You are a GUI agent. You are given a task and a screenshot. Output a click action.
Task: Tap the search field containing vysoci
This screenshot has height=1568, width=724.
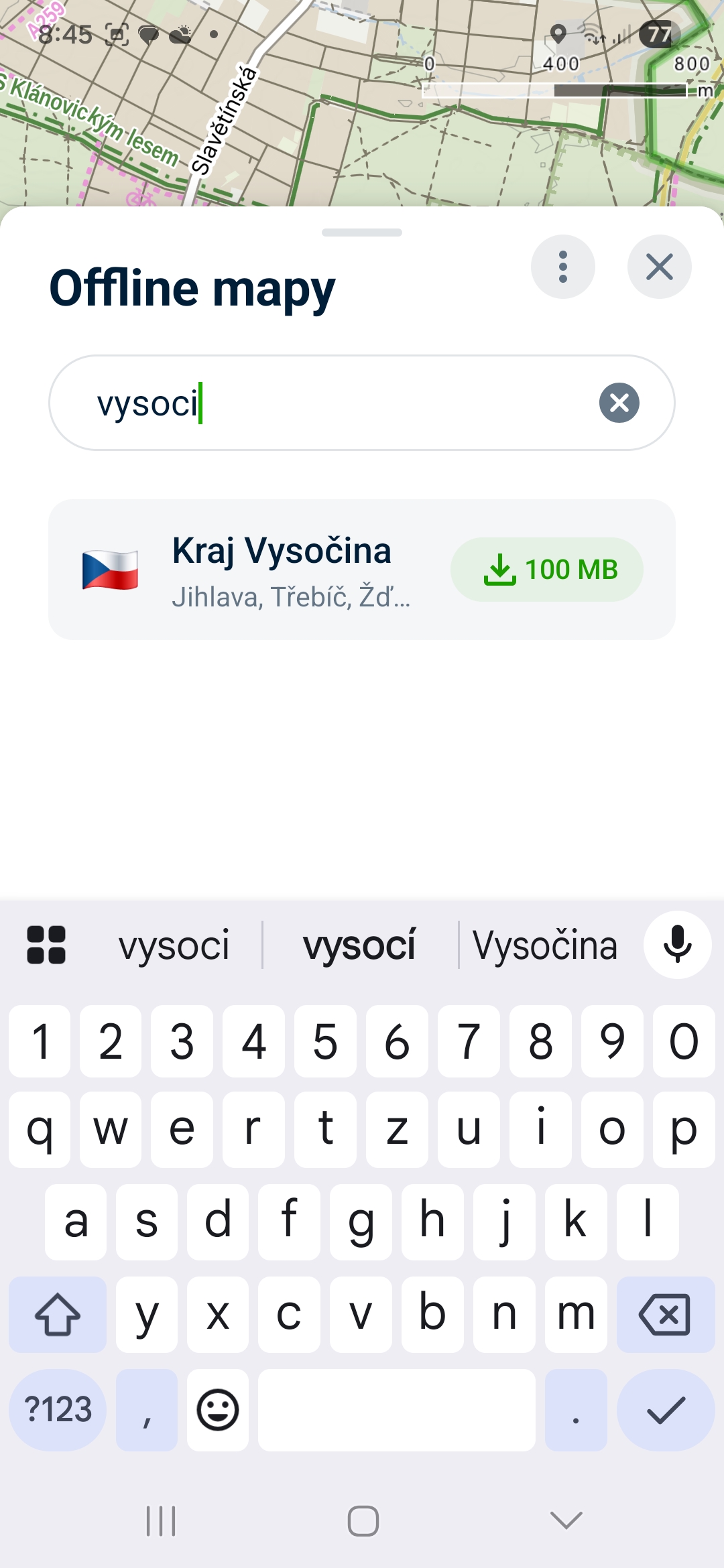point(335,403)
